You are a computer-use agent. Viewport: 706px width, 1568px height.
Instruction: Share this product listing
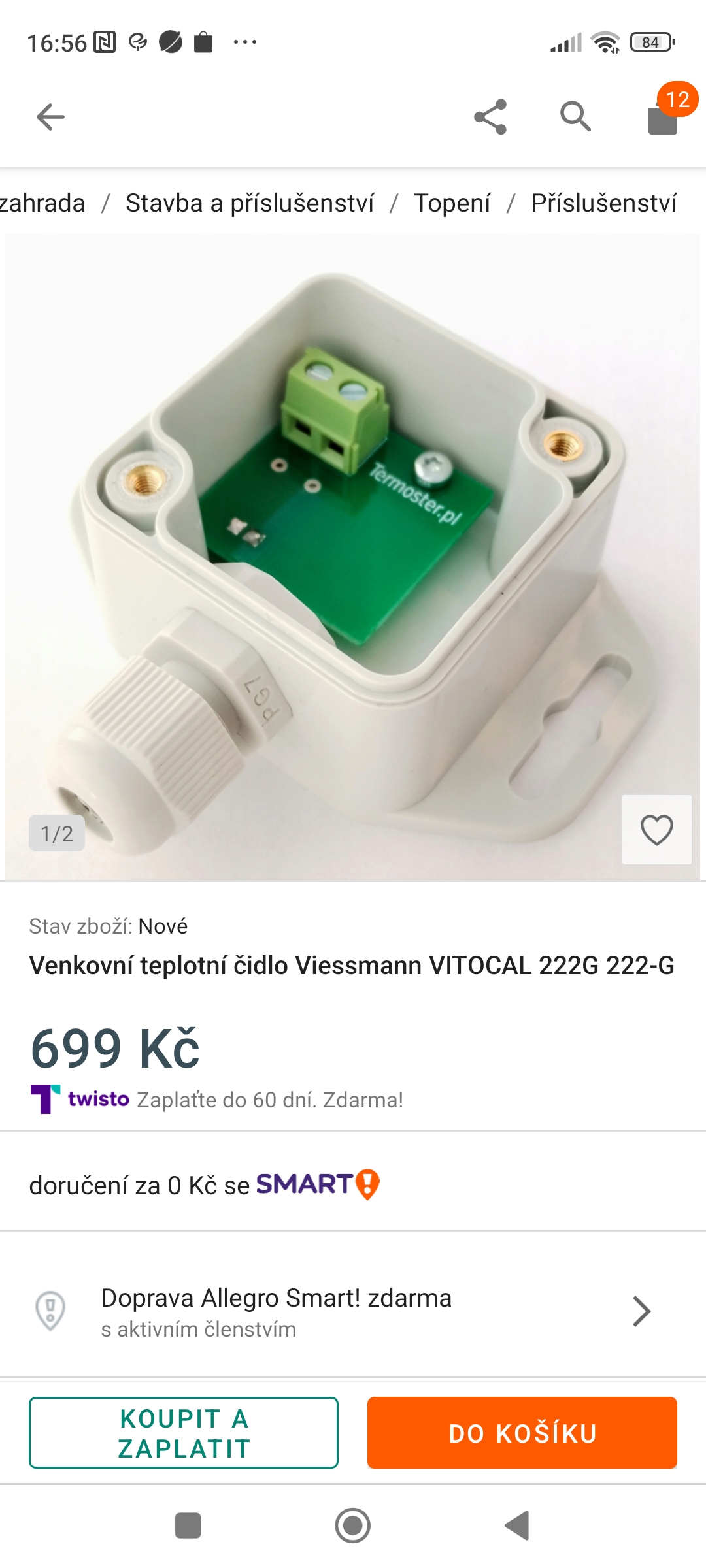point(490,118)
